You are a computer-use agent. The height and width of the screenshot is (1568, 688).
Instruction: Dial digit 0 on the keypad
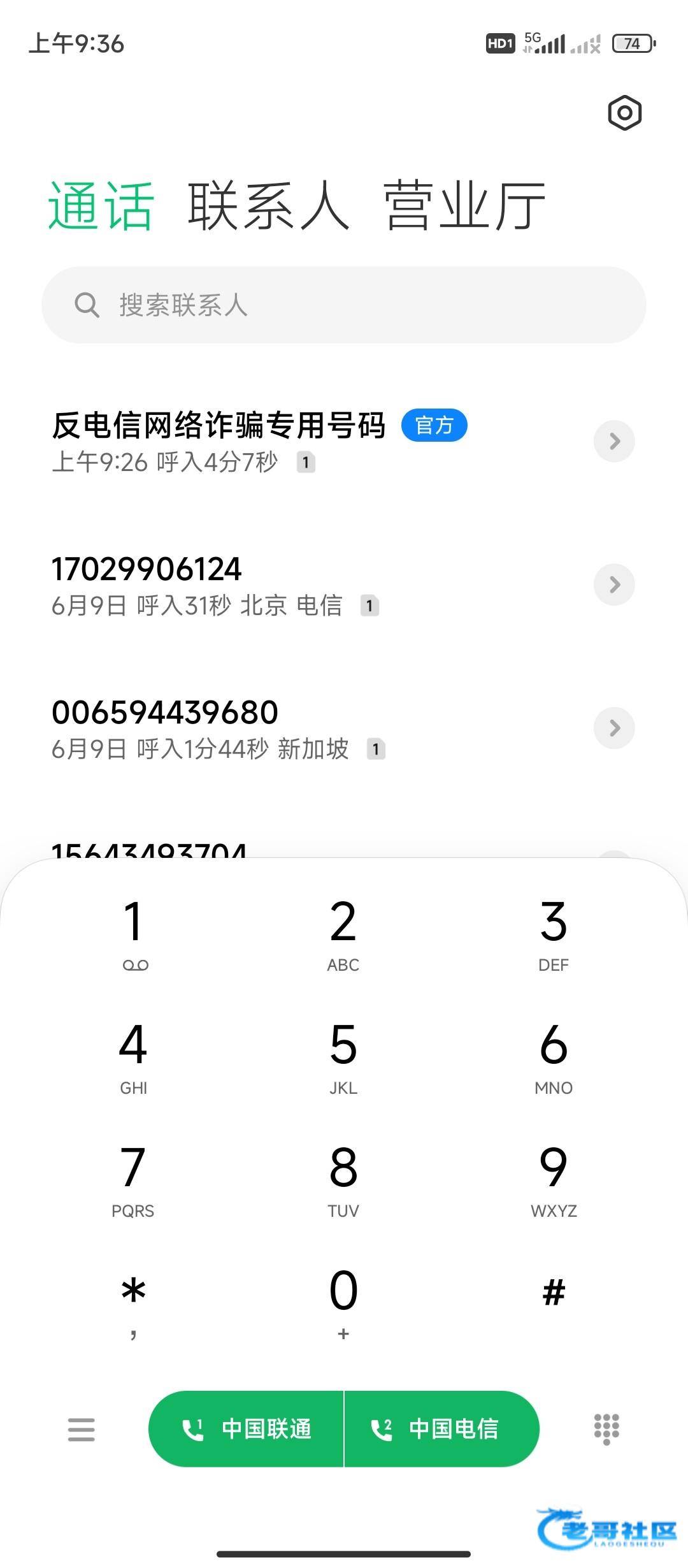click(x=343, y=1303)
